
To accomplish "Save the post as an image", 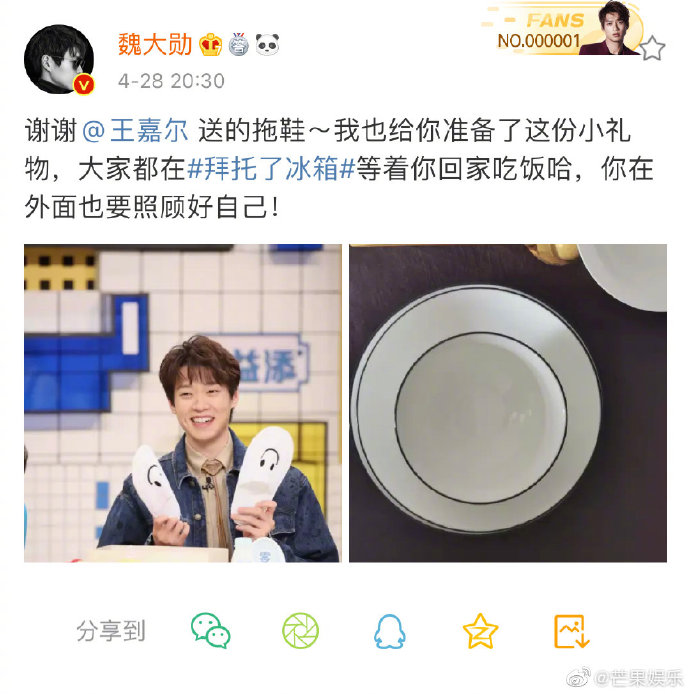I will (x=571, y=630).
